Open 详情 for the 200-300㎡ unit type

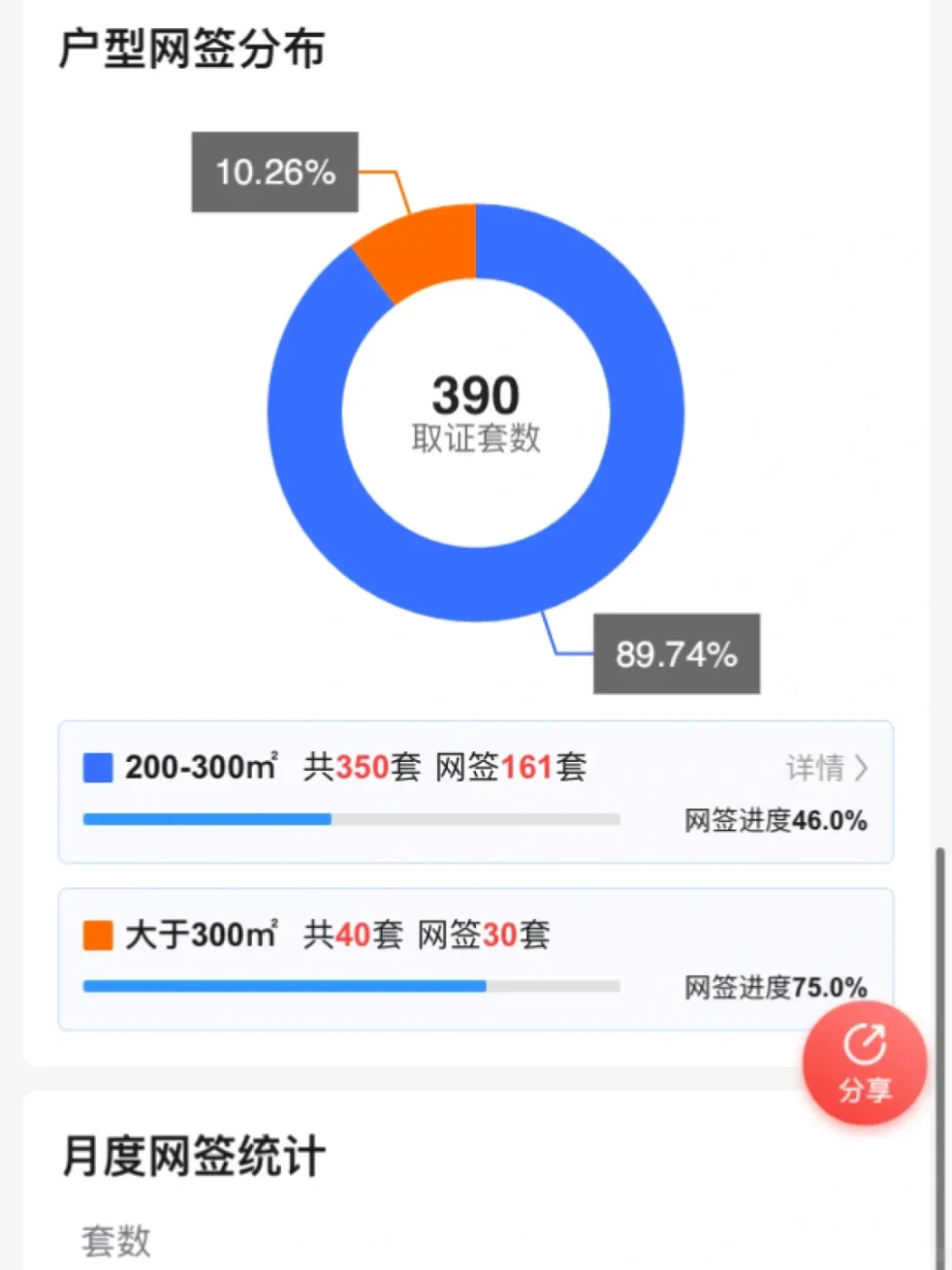826,768
